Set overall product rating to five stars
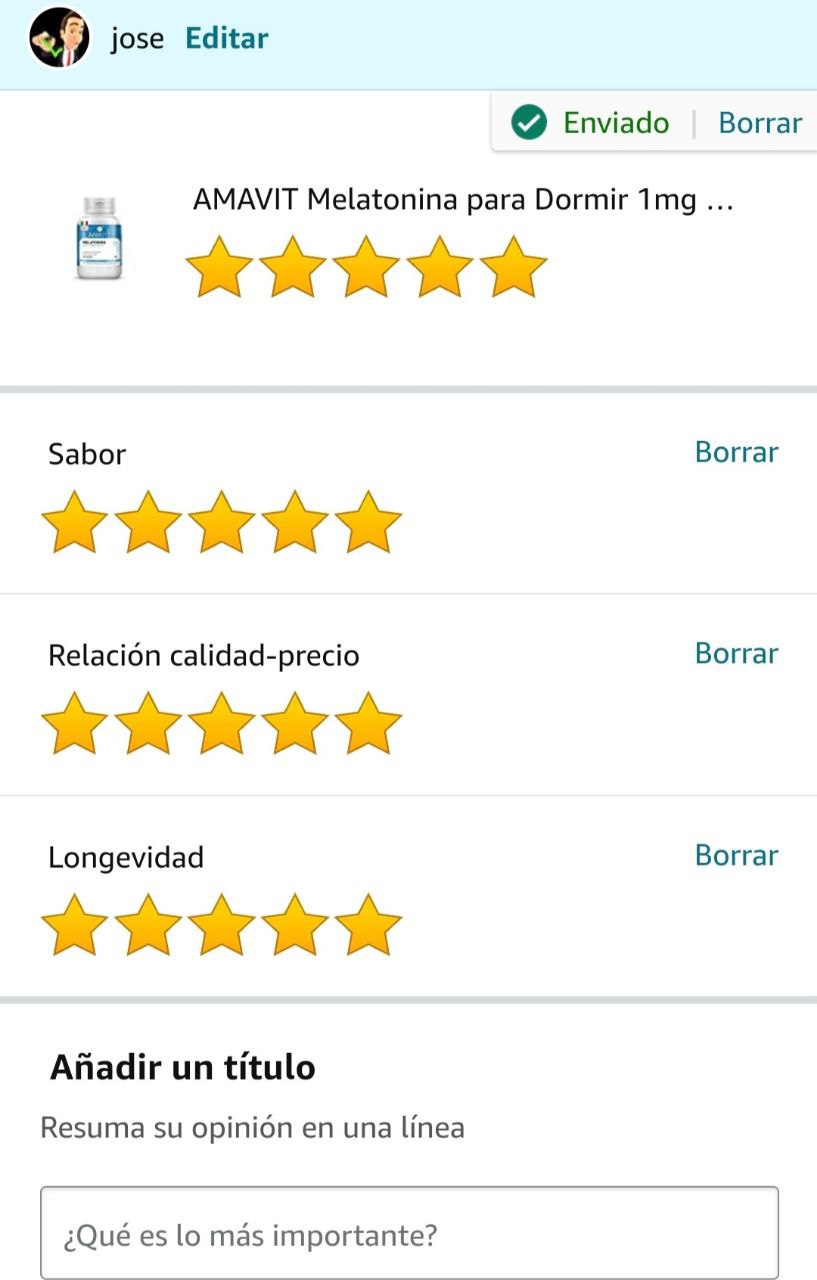The width and height of the screenshot is (817, 1280). pyautogui.click(x=513, y=267)
